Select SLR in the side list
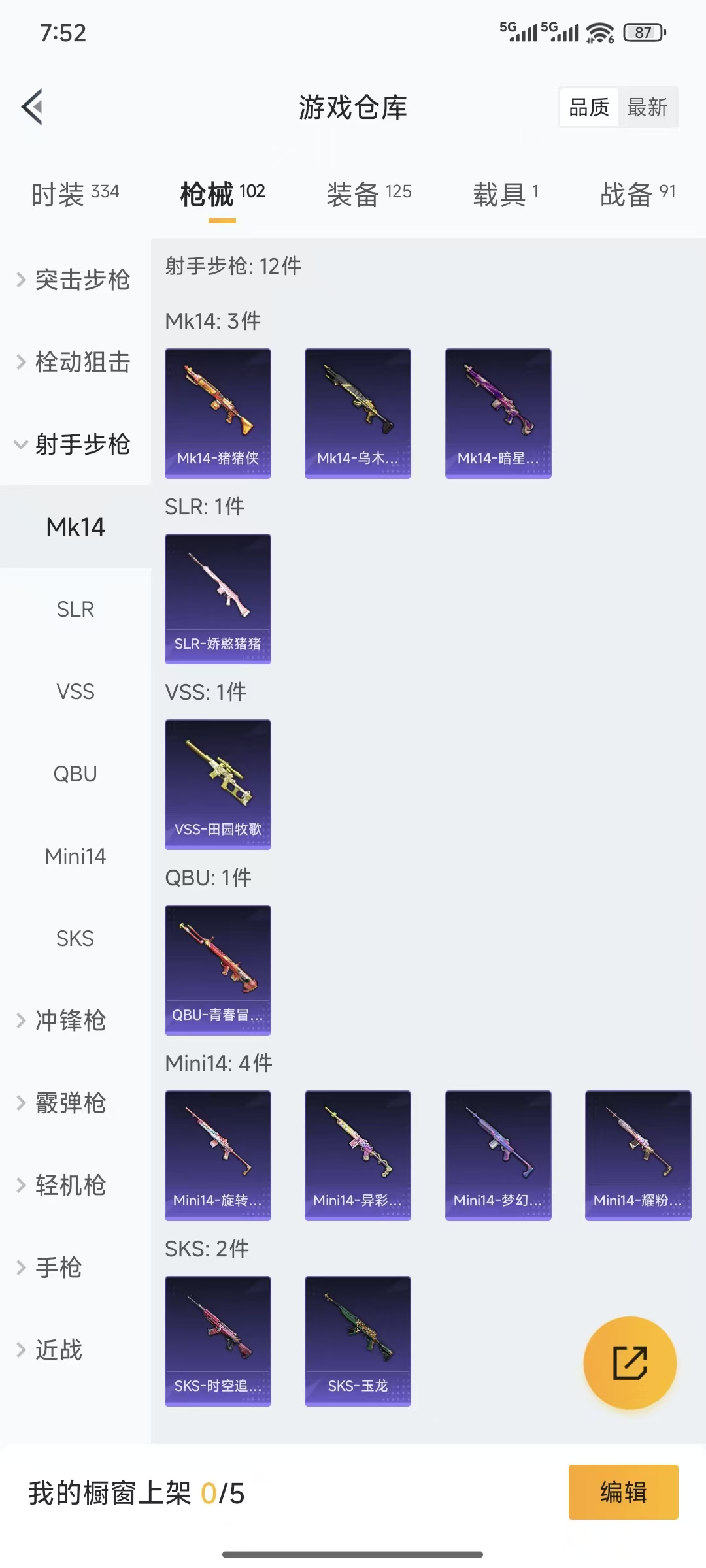Screen dimensions: 706x1568 pyautogui.click(x=75, y=609)
